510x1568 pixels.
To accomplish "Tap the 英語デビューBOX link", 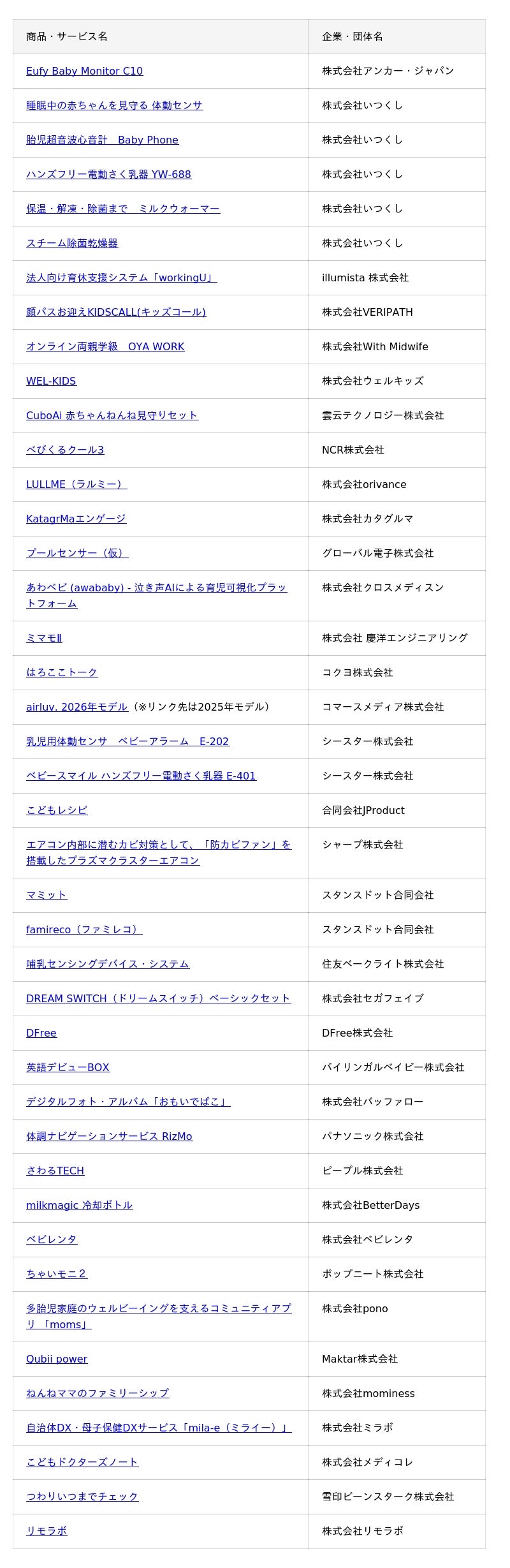I will point(68,1068).
